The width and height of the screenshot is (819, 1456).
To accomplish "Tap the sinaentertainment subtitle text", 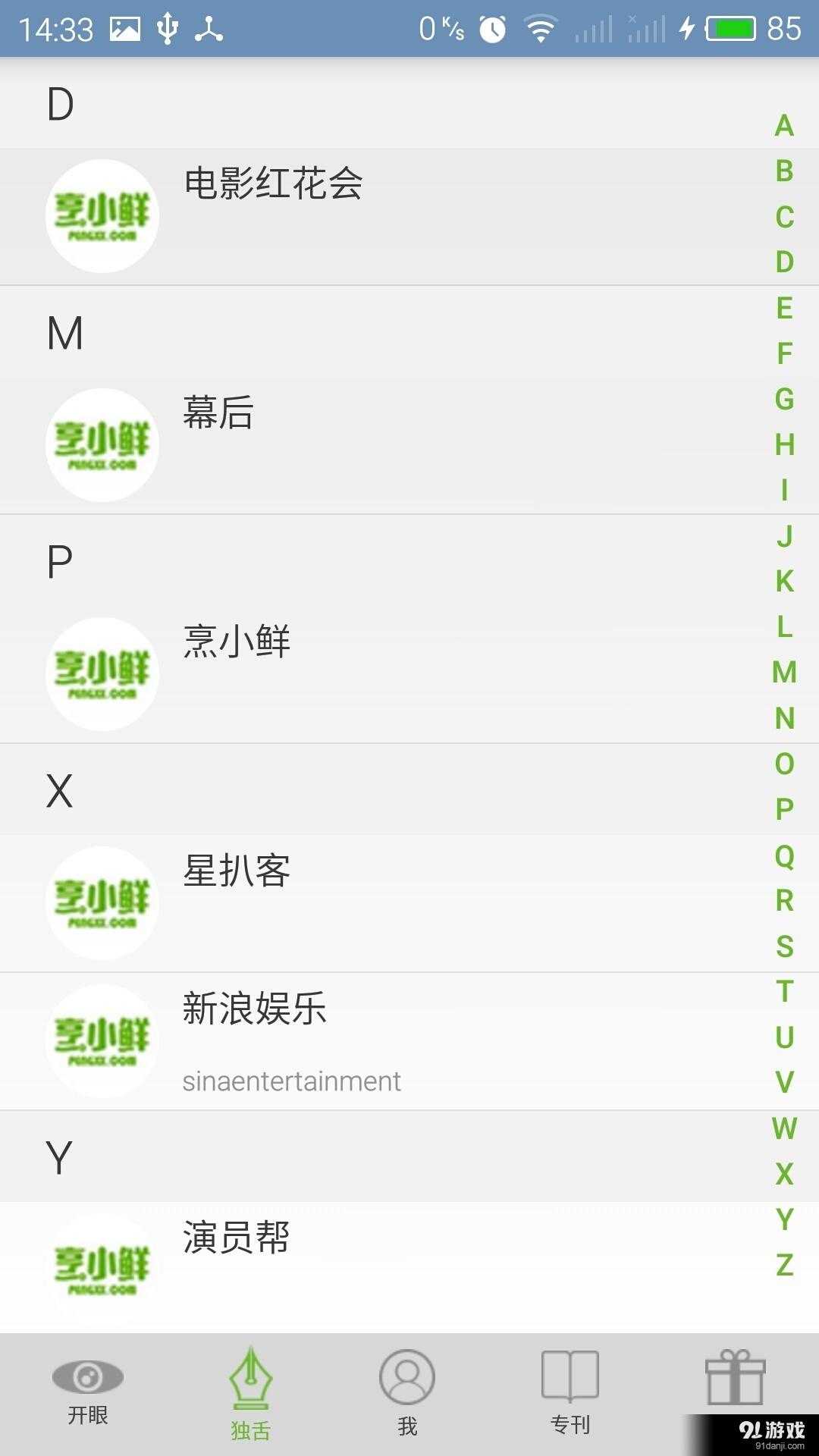I will point(292,1080).
